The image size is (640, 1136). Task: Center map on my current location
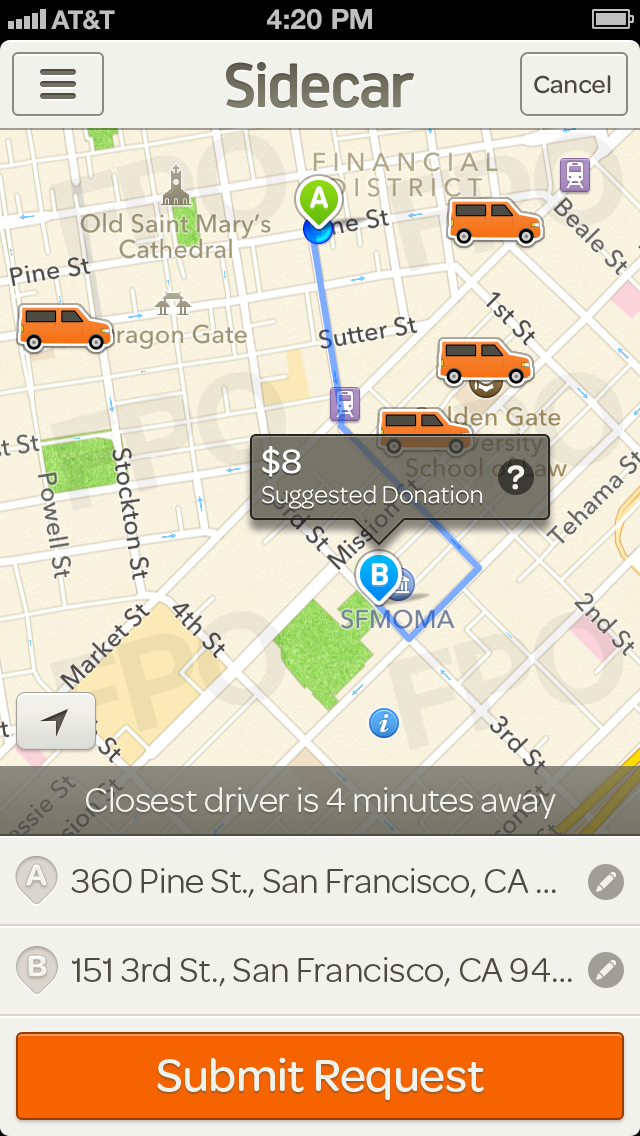[56, 721]
